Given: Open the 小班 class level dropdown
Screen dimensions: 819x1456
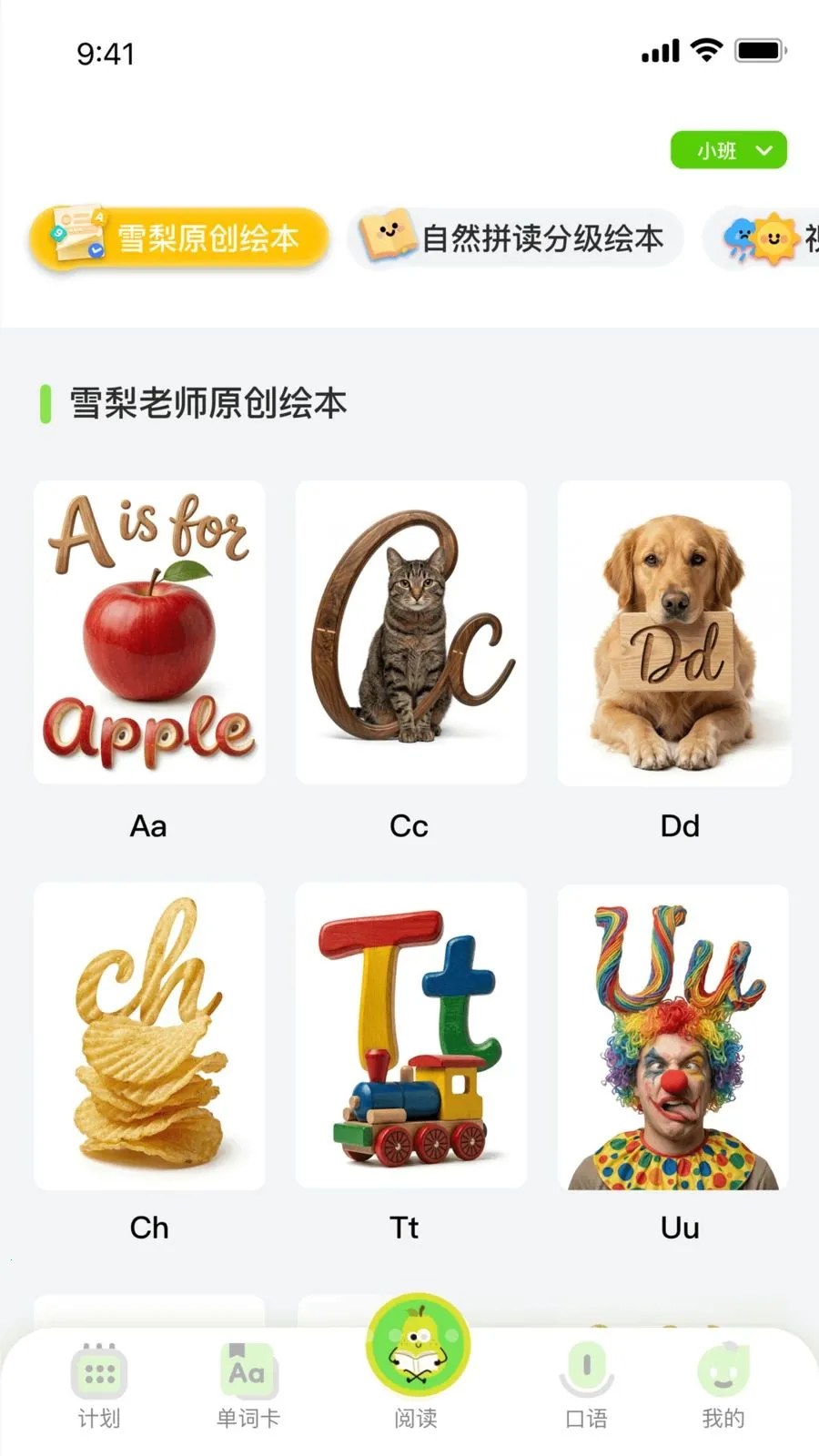Looking at the screenshot, I should (x=728, y=150).
